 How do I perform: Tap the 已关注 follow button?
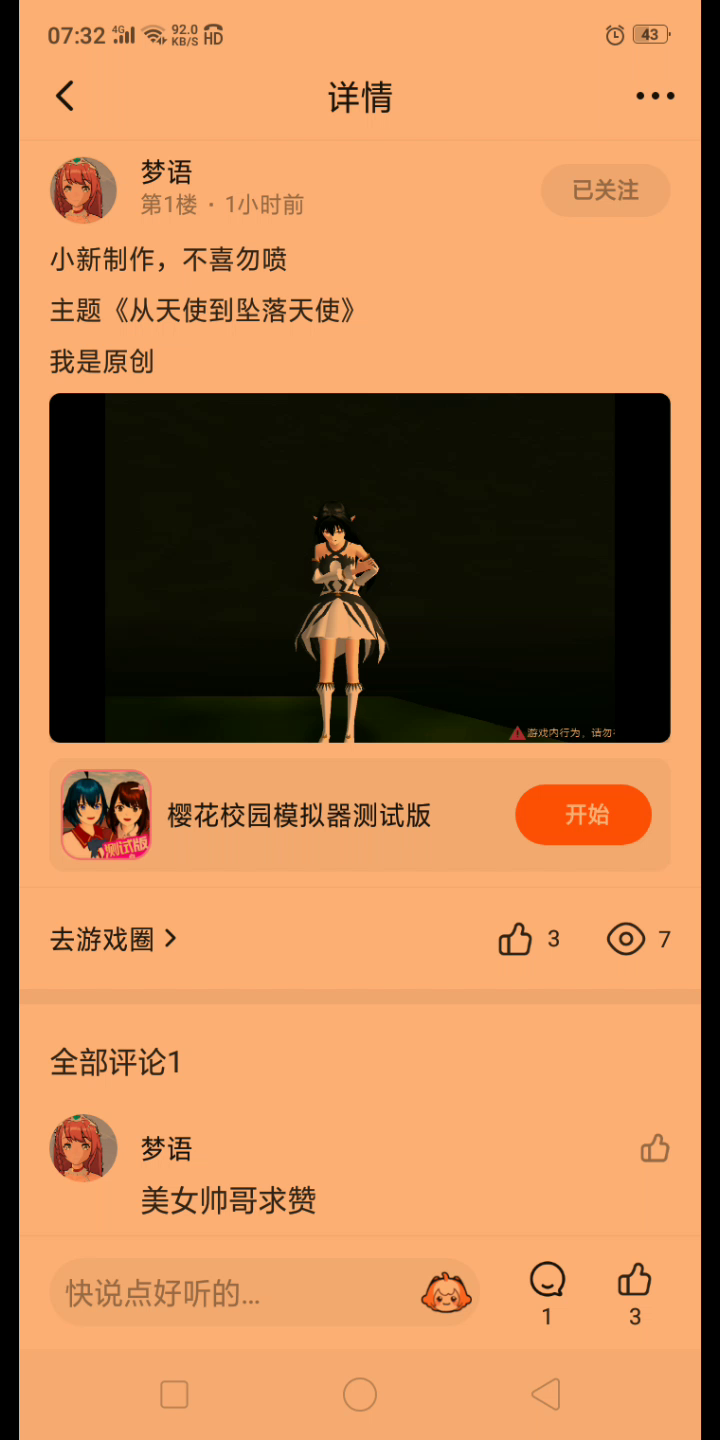pos(605,190)
